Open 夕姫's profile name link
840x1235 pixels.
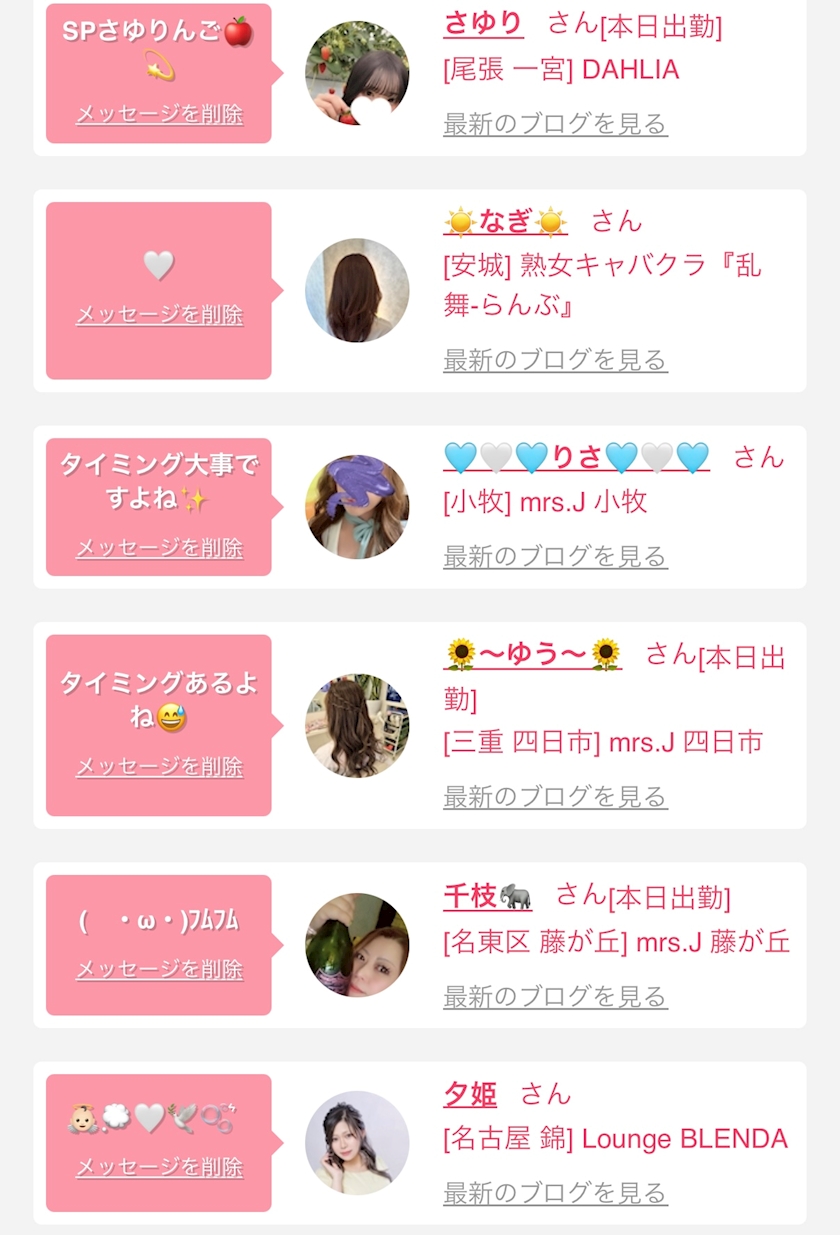coord(470,1094)
